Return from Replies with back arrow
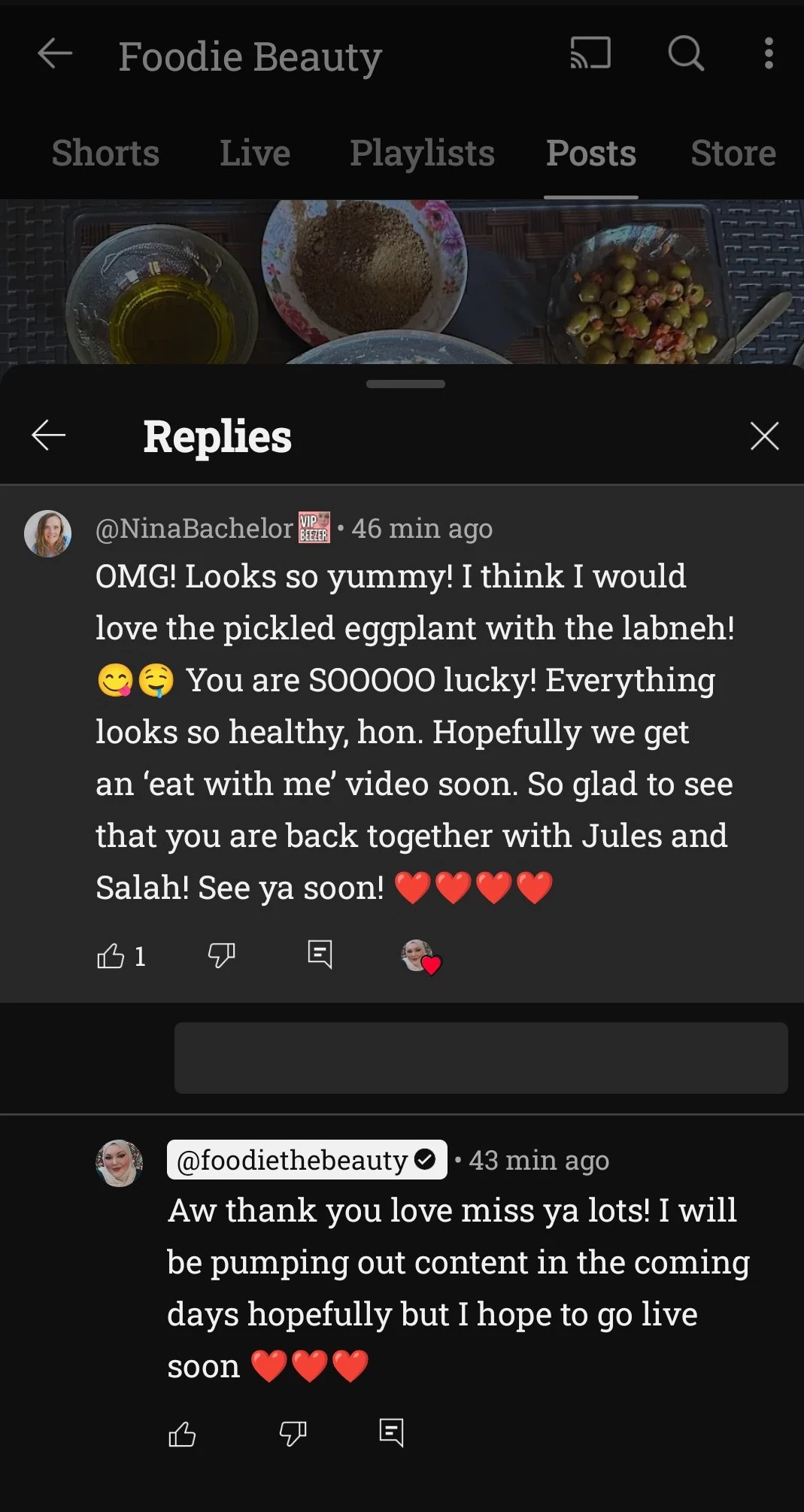 [x=49, y=436]
